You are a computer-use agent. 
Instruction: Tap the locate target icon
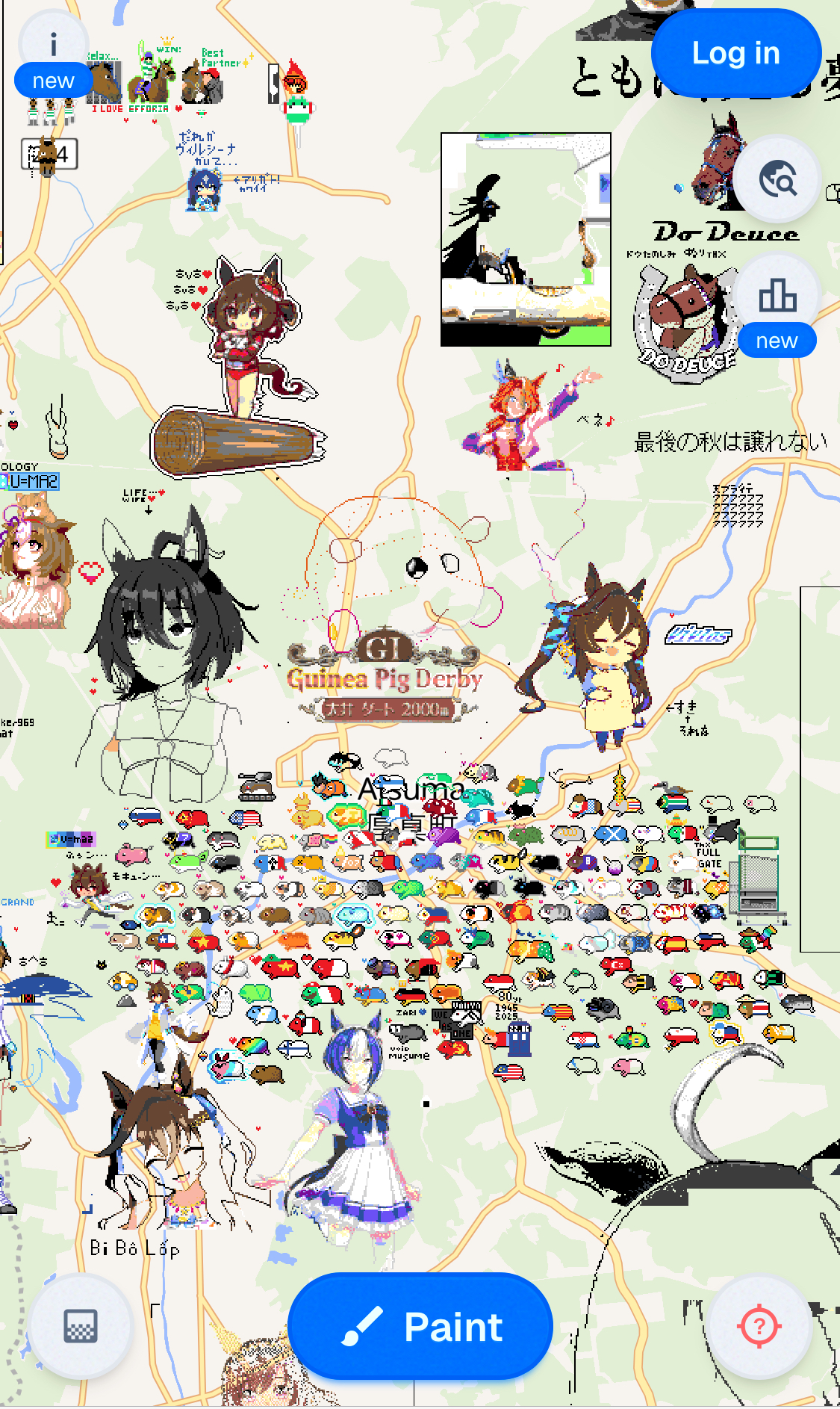759,1327
